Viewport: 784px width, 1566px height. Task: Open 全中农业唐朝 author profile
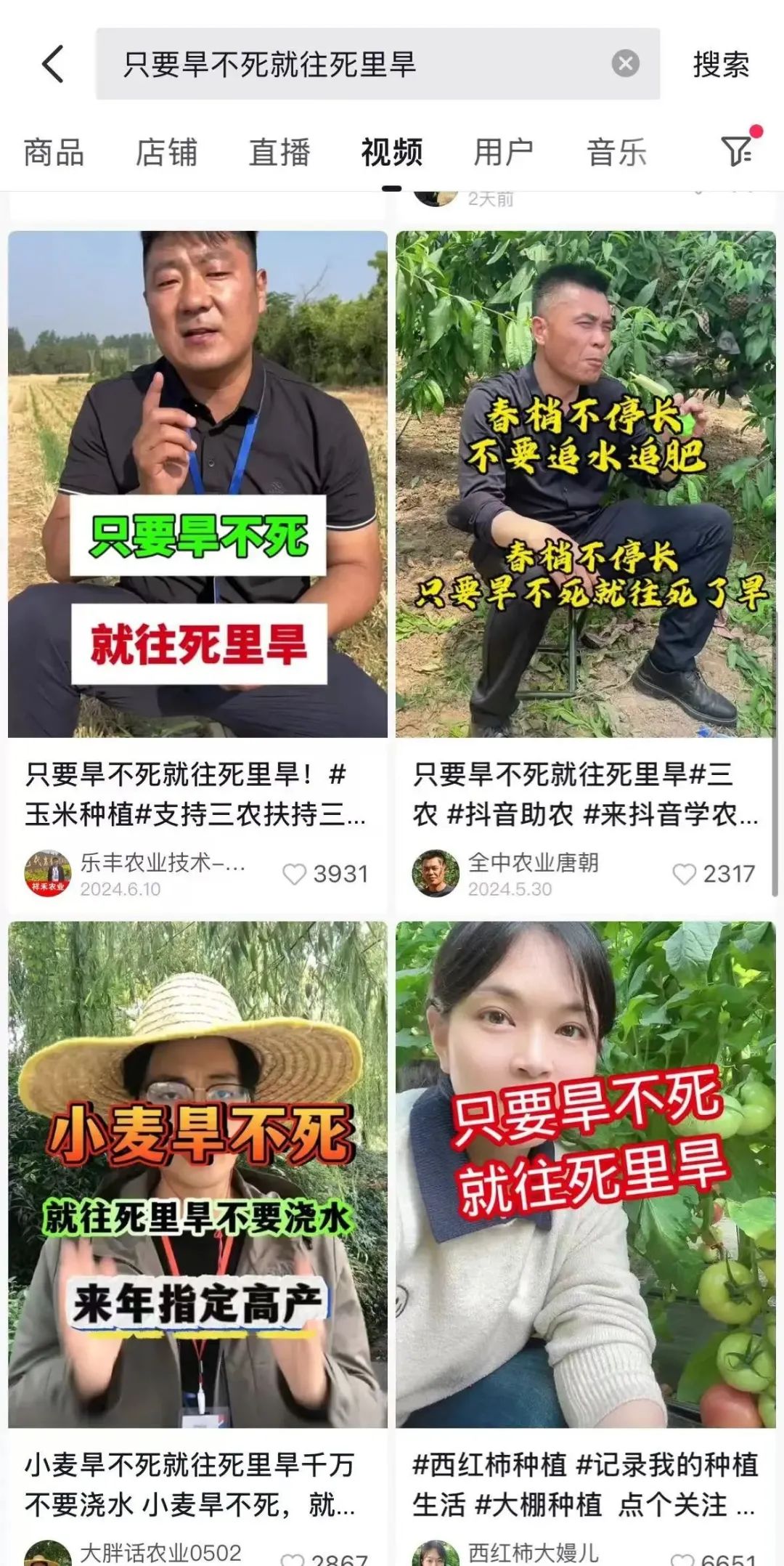[436, 874]
